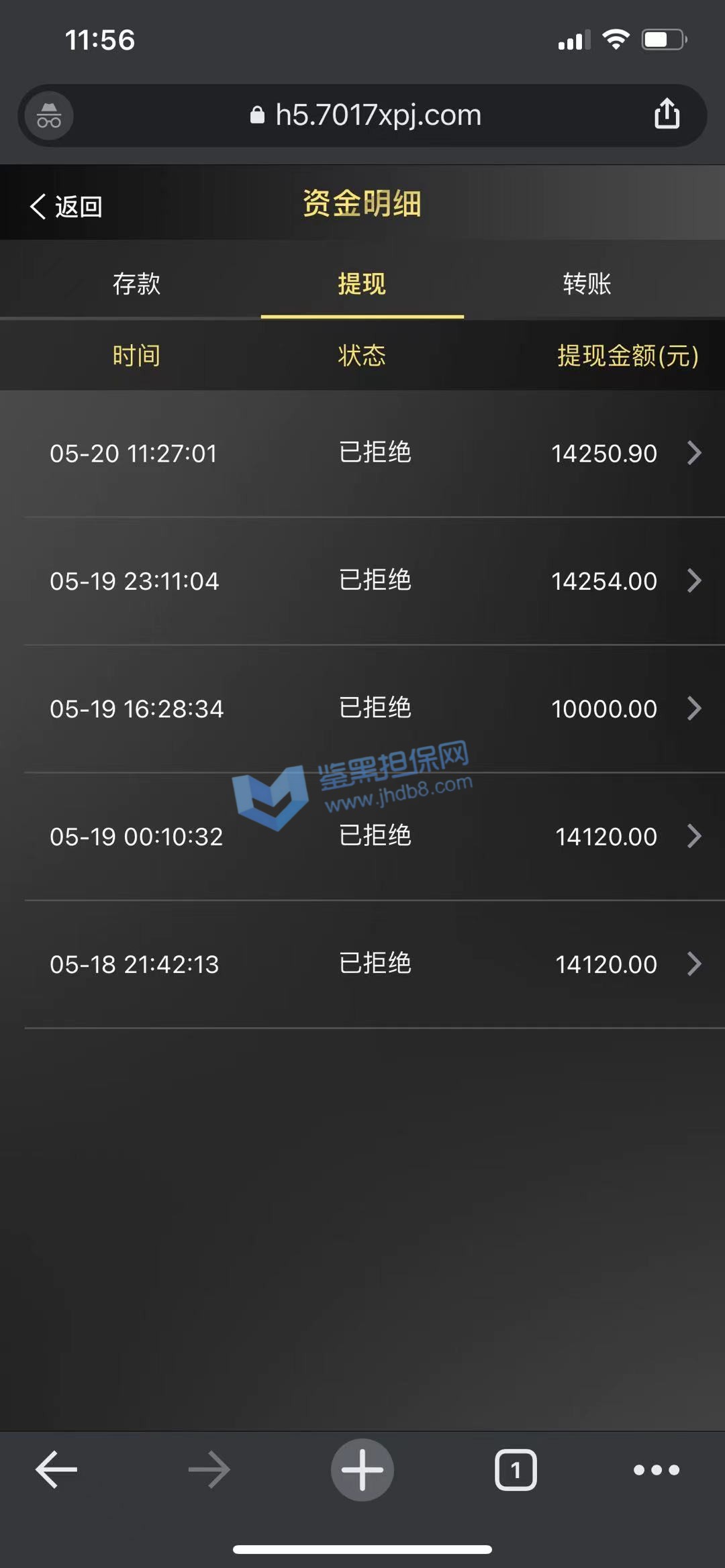The image size is (725, 1568).
Task: Go back using the 返回 button
Action: tap(66, 207)
